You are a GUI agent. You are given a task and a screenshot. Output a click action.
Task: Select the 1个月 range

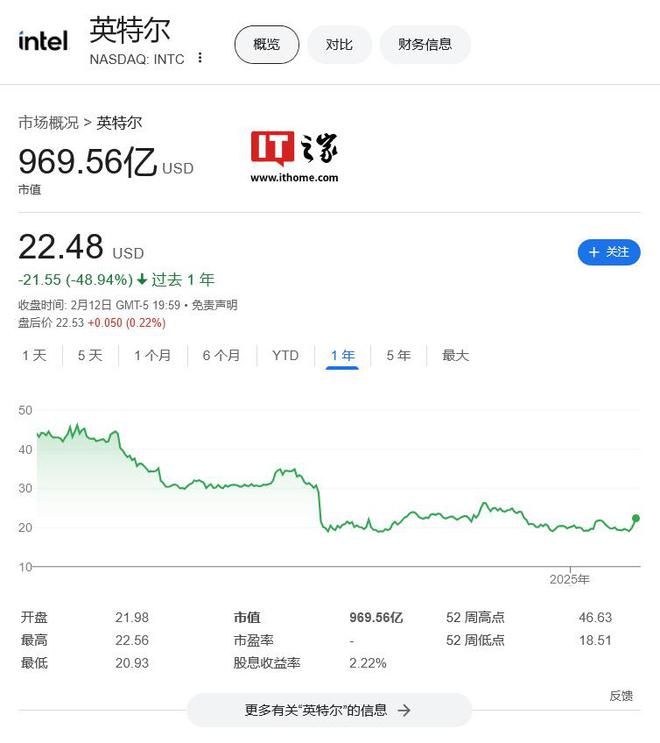pos(152,355)
